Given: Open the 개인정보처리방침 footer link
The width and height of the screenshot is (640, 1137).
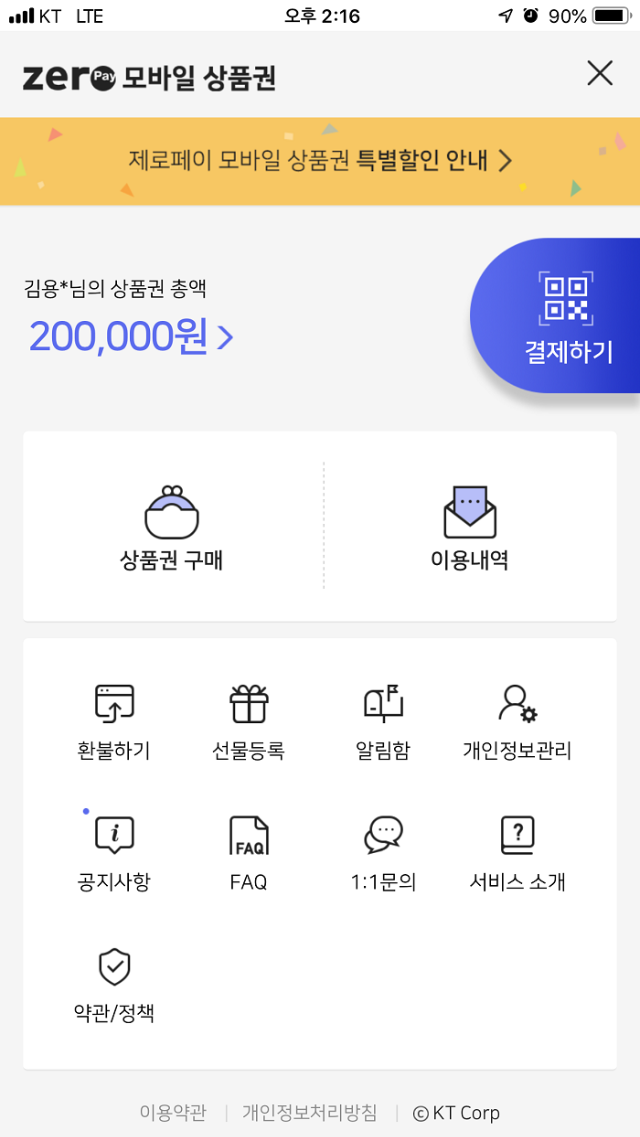Looking at the screenshot, I should coord(309,1112).
